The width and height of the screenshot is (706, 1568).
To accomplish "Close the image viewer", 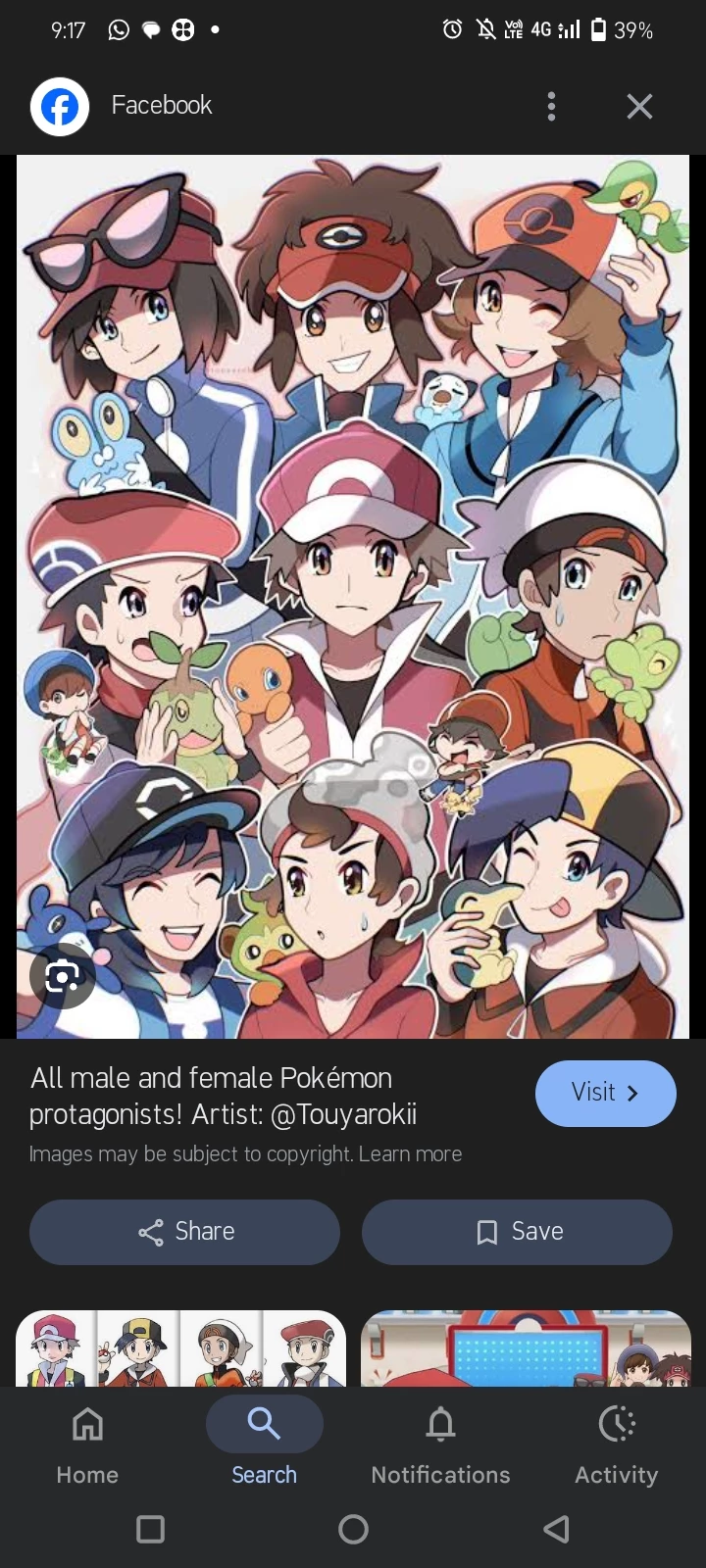I will (x=639, y=106).
